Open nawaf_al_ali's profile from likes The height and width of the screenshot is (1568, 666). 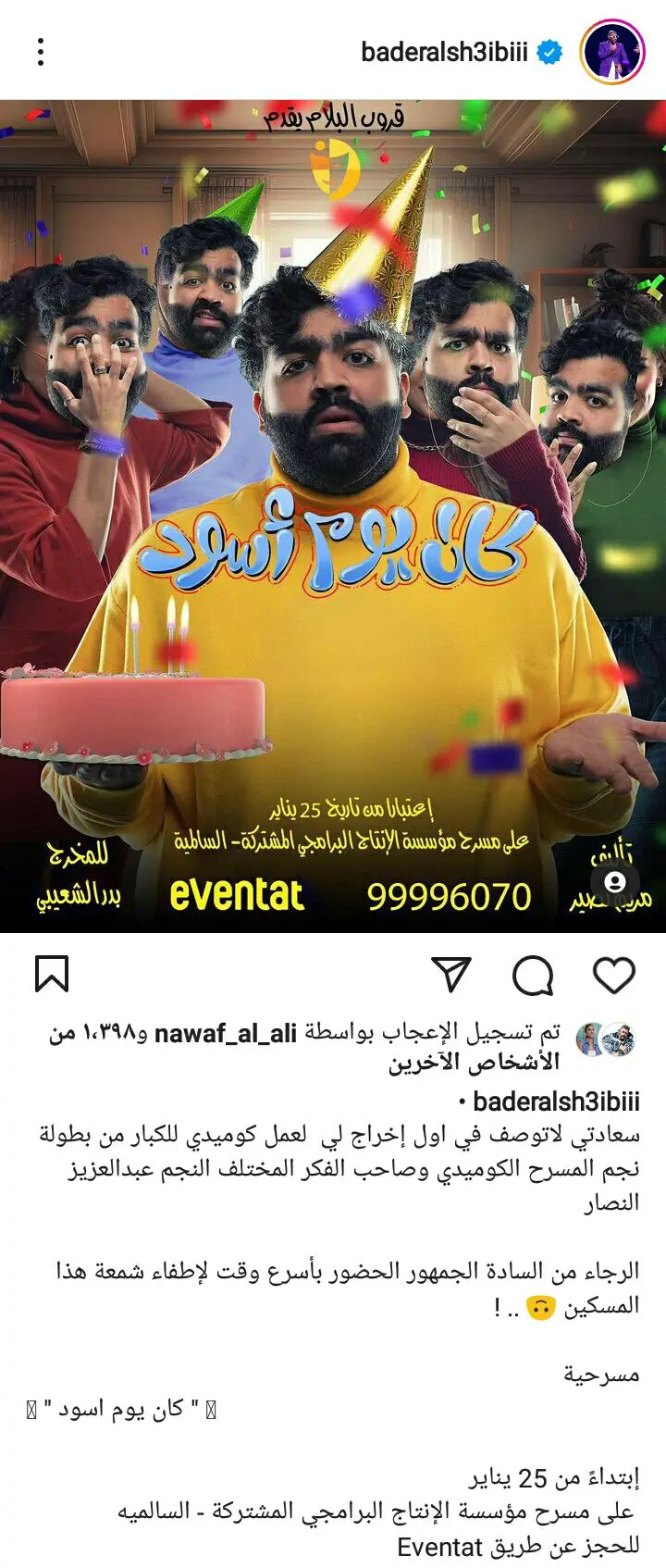point(225,1033)
